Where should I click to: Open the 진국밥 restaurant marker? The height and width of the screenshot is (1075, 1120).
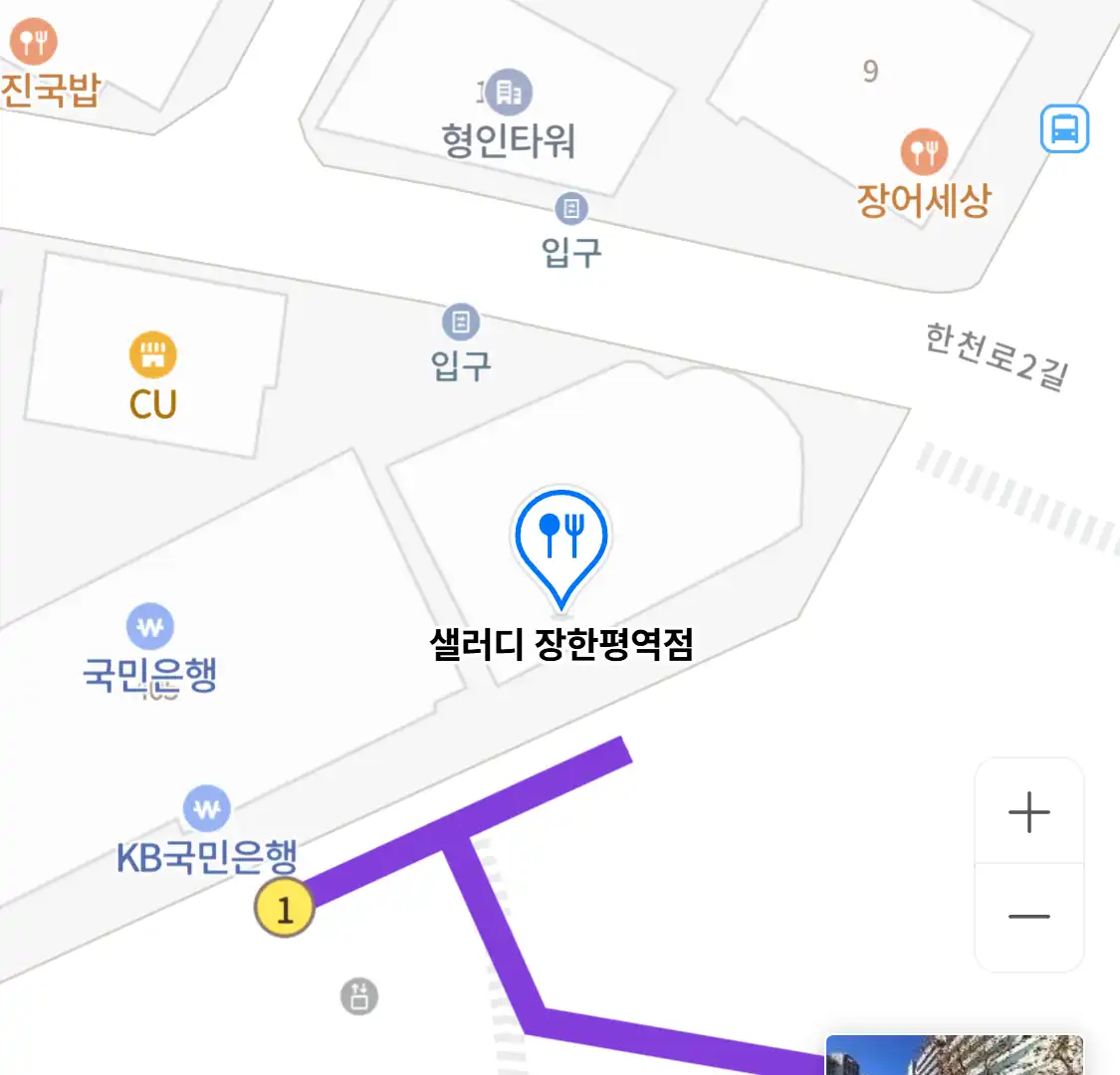[34, 42]
